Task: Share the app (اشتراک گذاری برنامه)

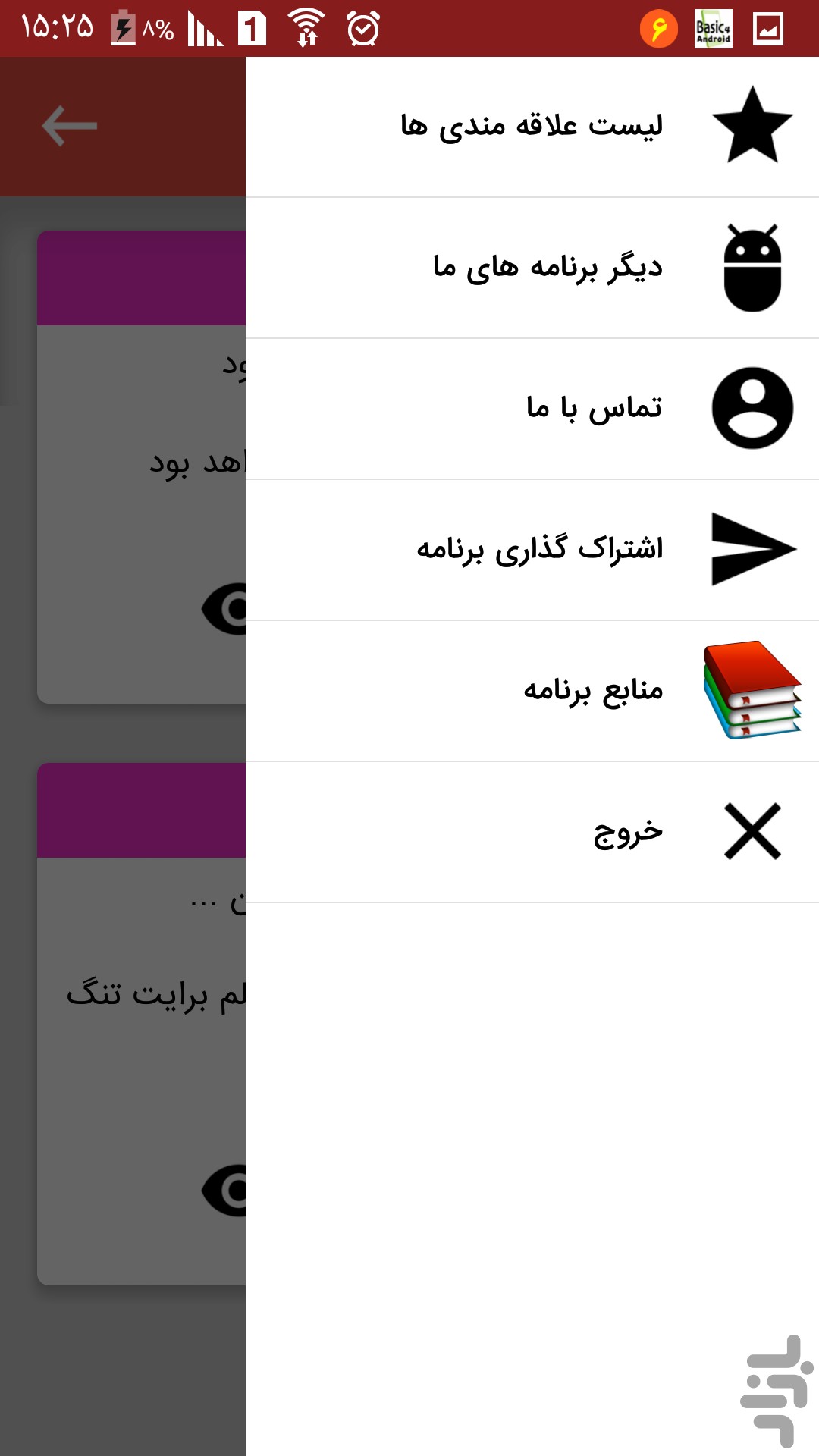Action: point(532,550)
